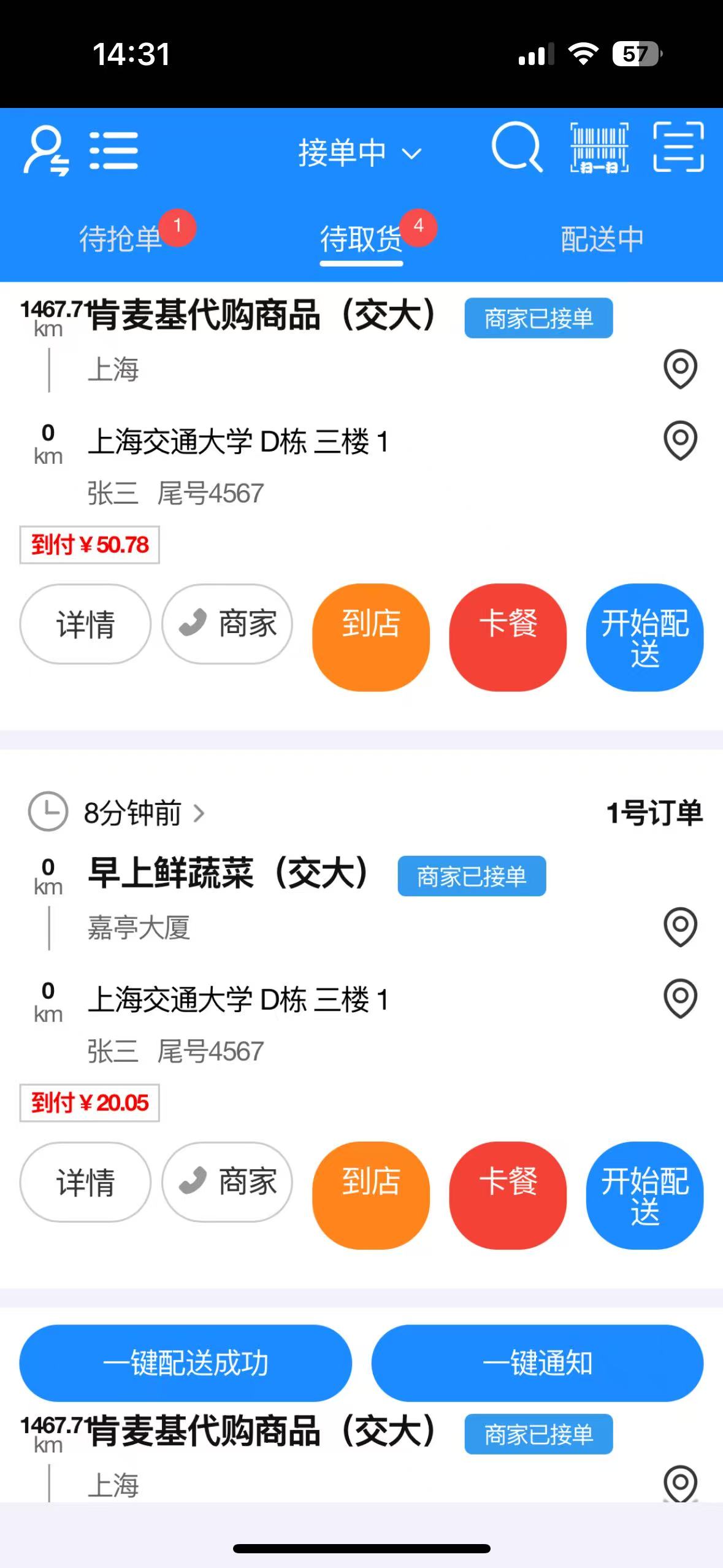This screenshot has width=723, height=1568.
Task: Open 详情 for the 肯麦基 50.78 order
Action: pyautogui.click(x=85, y=624)
